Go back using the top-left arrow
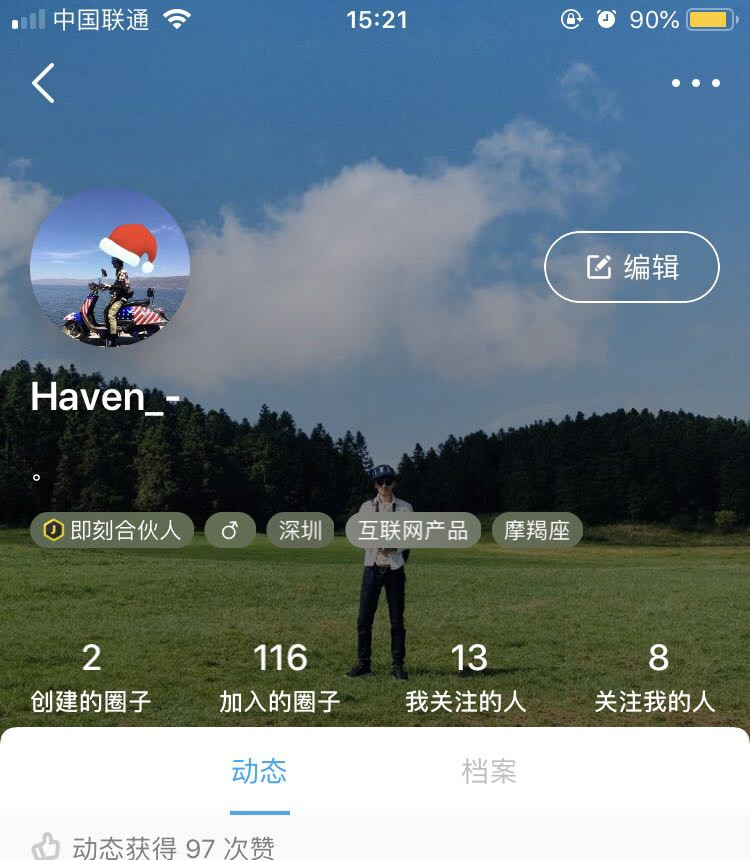This screenshot has height=860, width=750. 43,83
